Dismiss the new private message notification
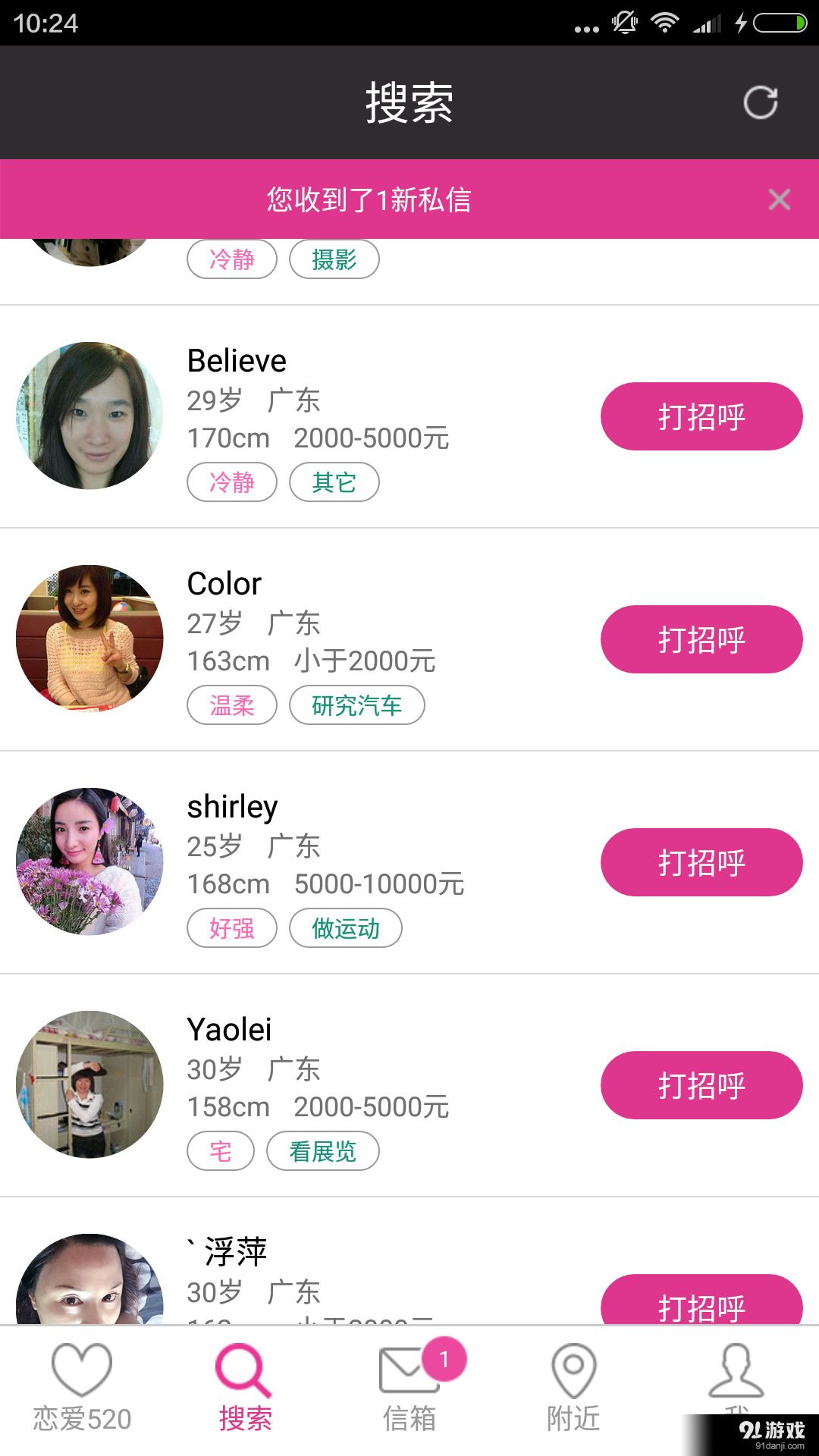This screenshot has height=1456, width=819. pos(780,199)
